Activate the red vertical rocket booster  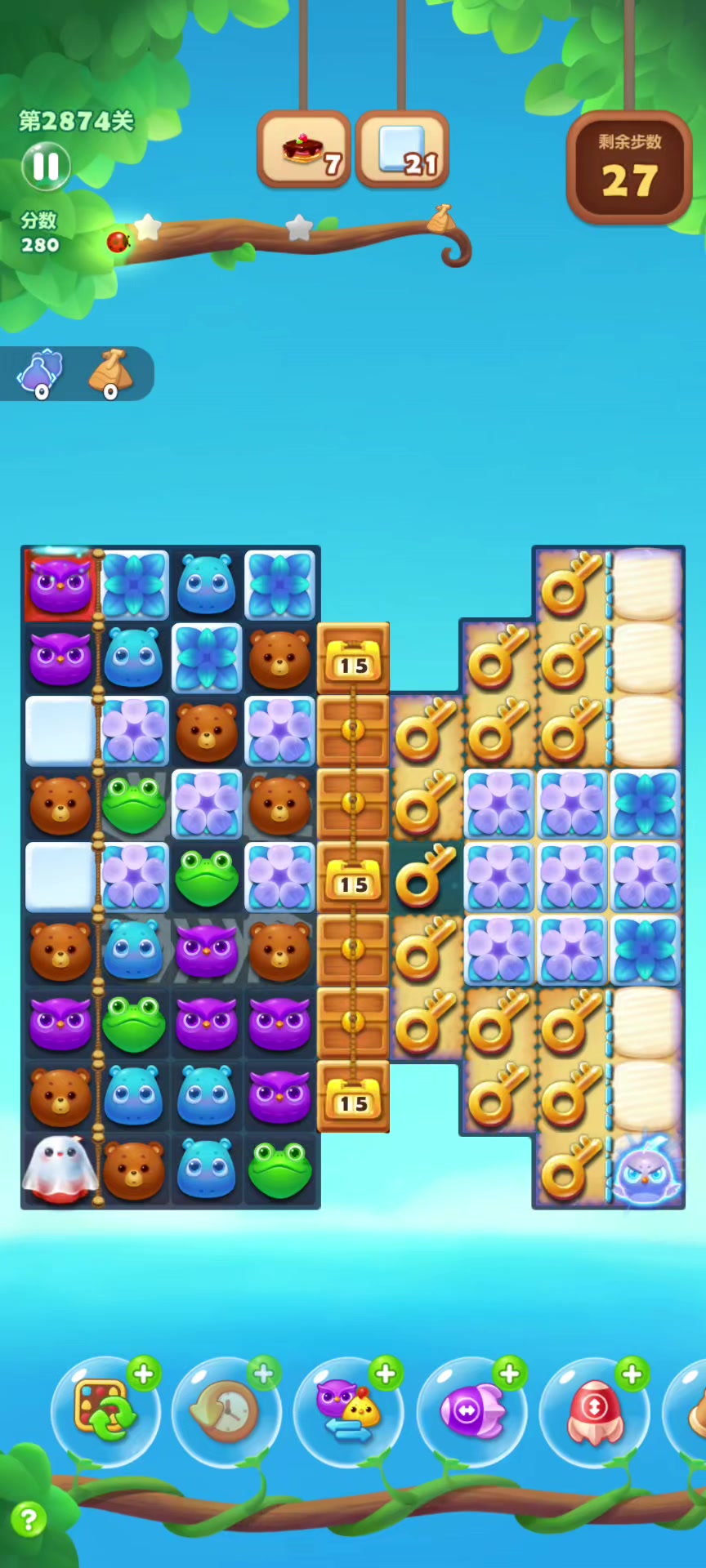point(594,1412)
